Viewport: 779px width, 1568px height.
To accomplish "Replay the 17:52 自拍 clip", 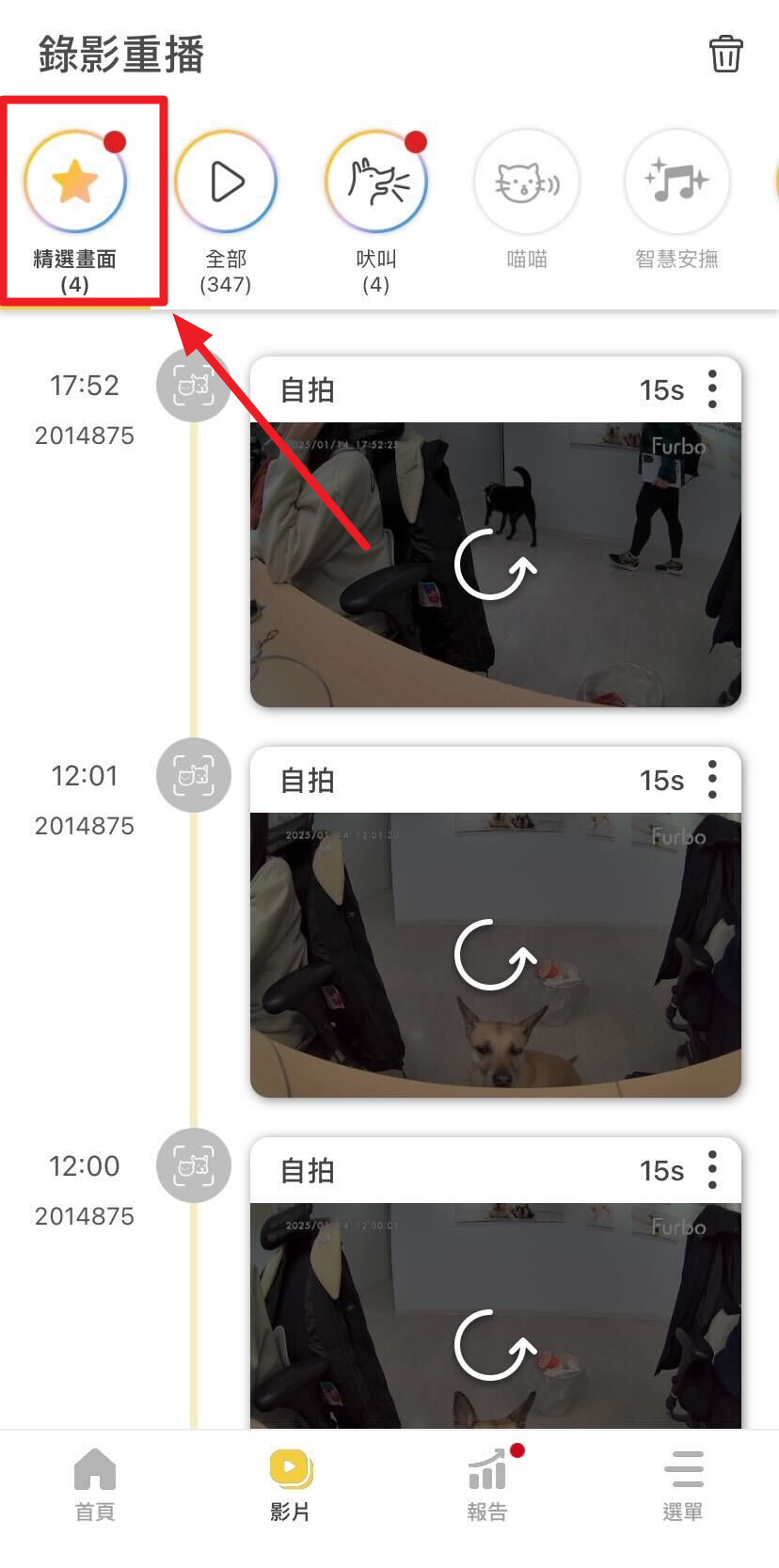I will tap(495, 565).
